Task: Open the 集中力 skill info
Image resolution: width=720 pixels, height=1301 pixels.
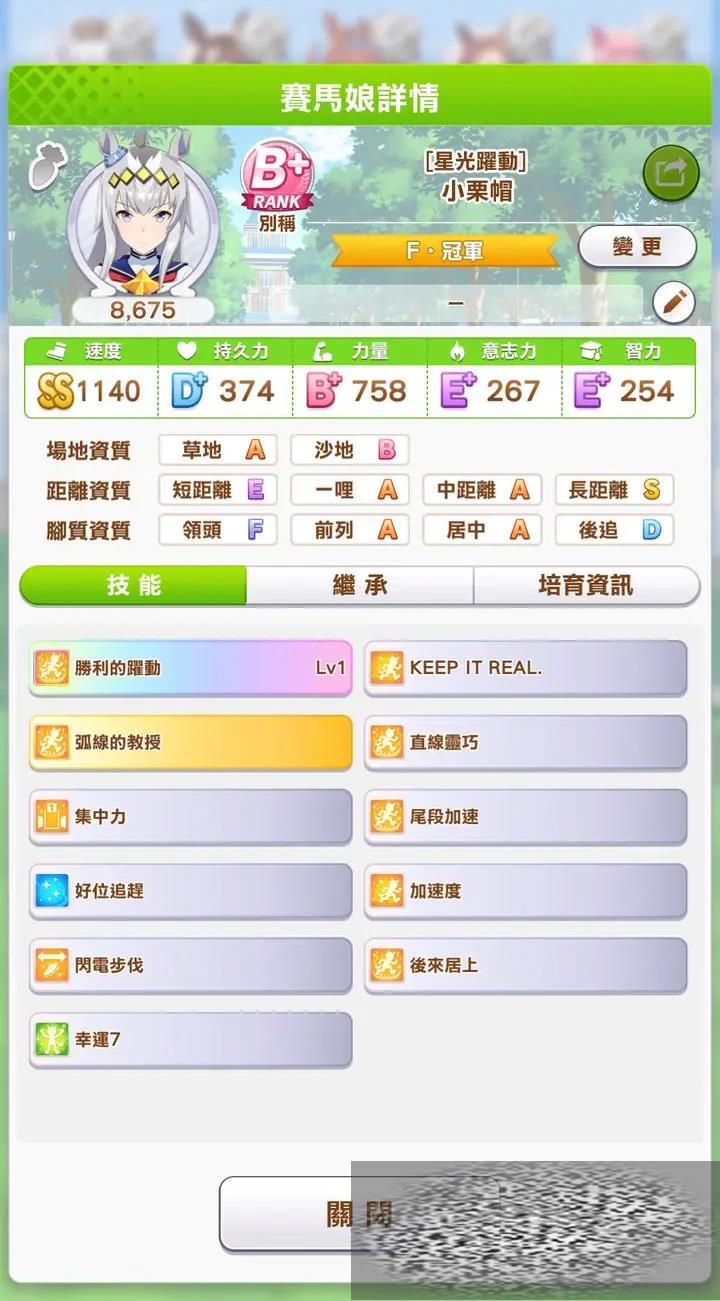Action: point(190,816)
